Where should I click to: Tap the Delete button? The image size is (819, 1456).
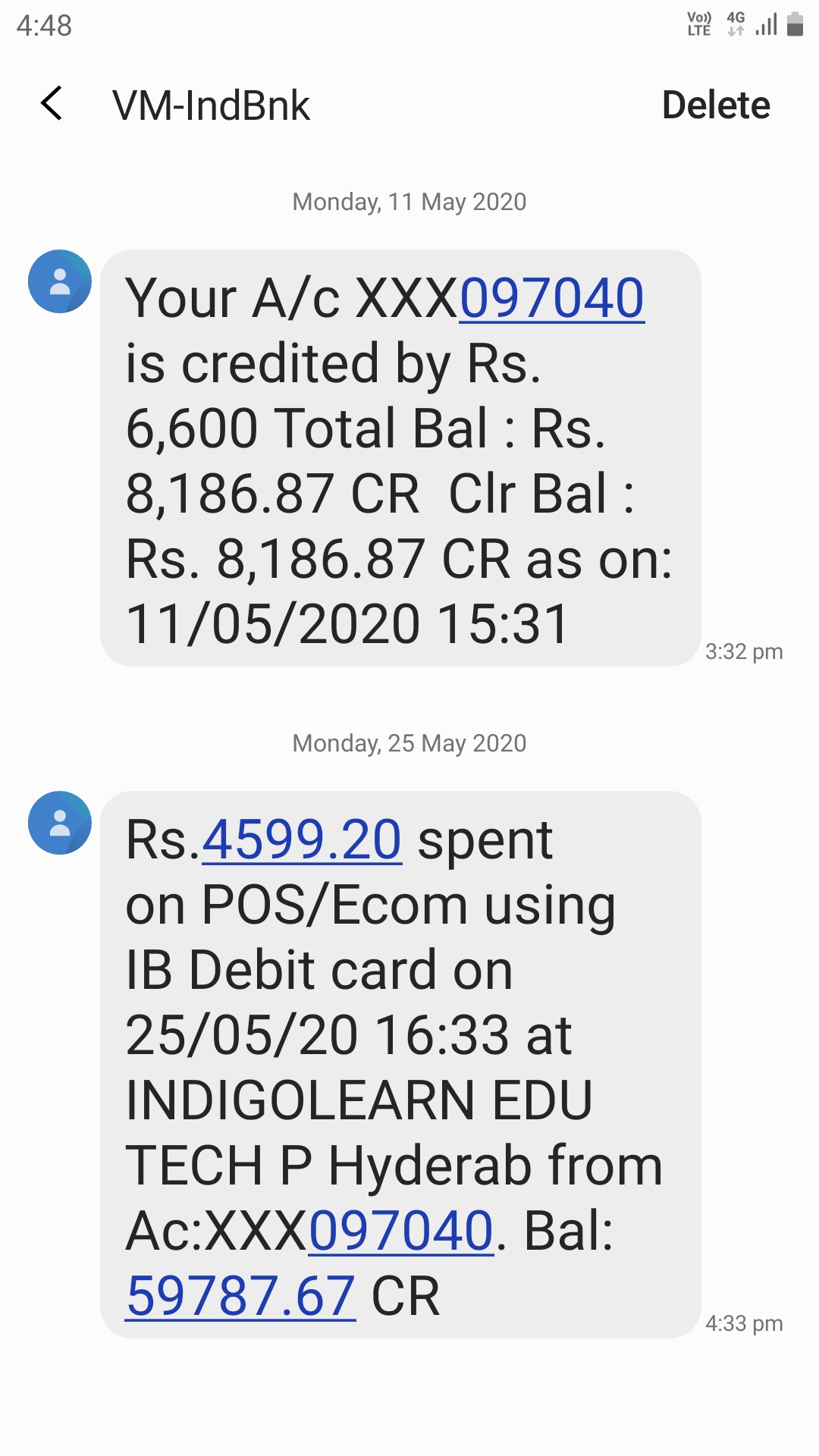pos(715,105)
